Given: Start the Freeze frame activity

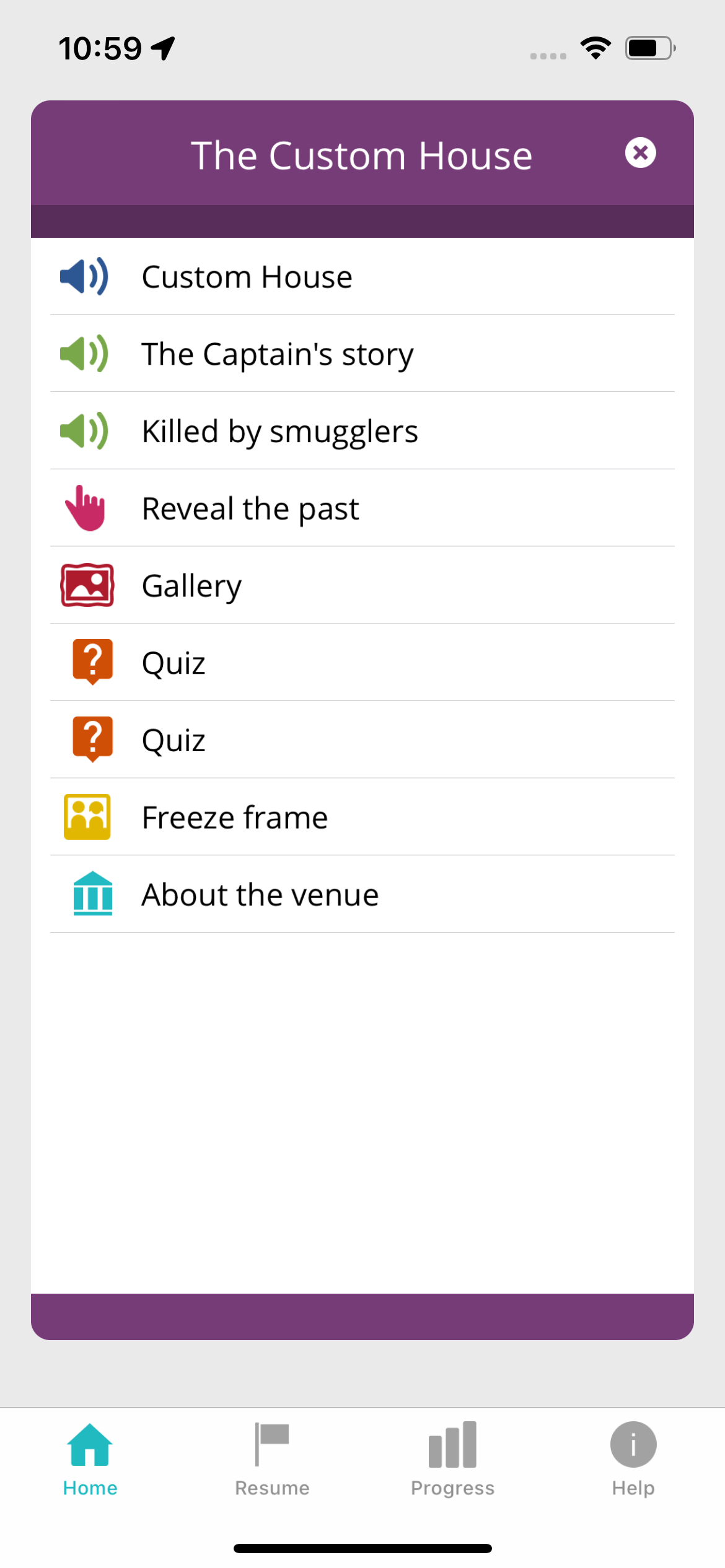Looking at the screenshot, I should coord(362,817).
